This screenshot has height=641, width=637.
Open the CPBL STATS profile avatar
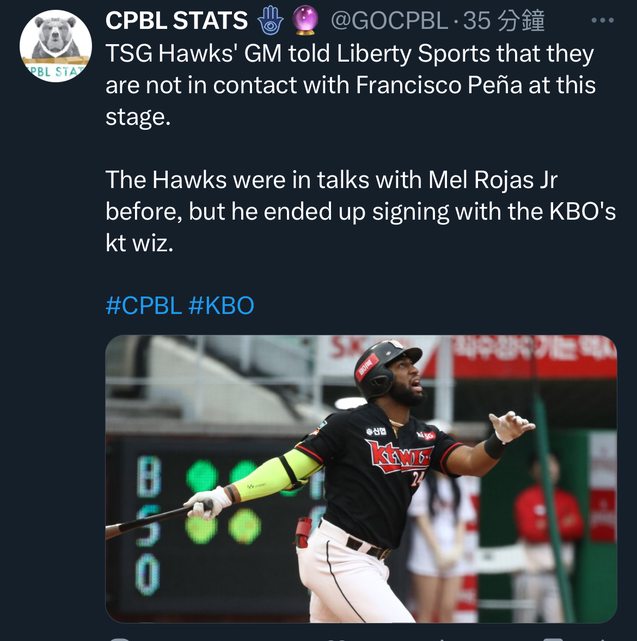(x=55, y=46)
